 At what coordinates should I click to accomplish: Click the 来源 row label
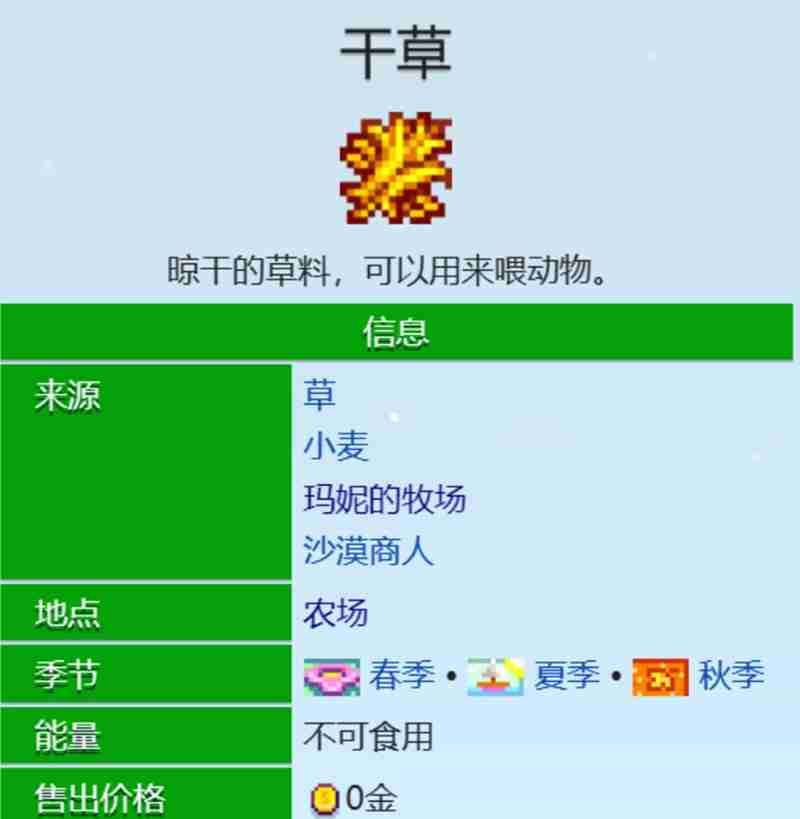(x=68, y=396)
